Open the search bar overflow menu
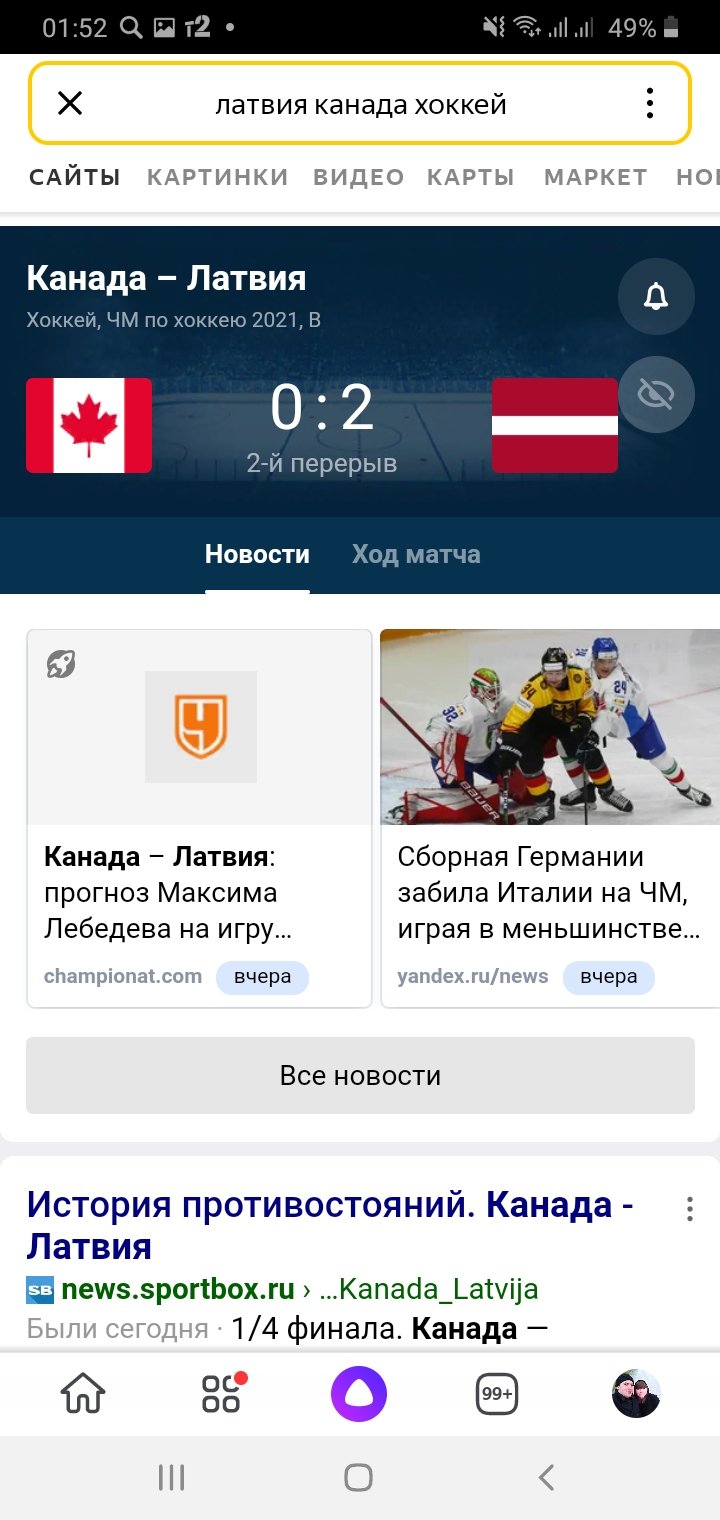720x1520 pixels. click(650, 103)
